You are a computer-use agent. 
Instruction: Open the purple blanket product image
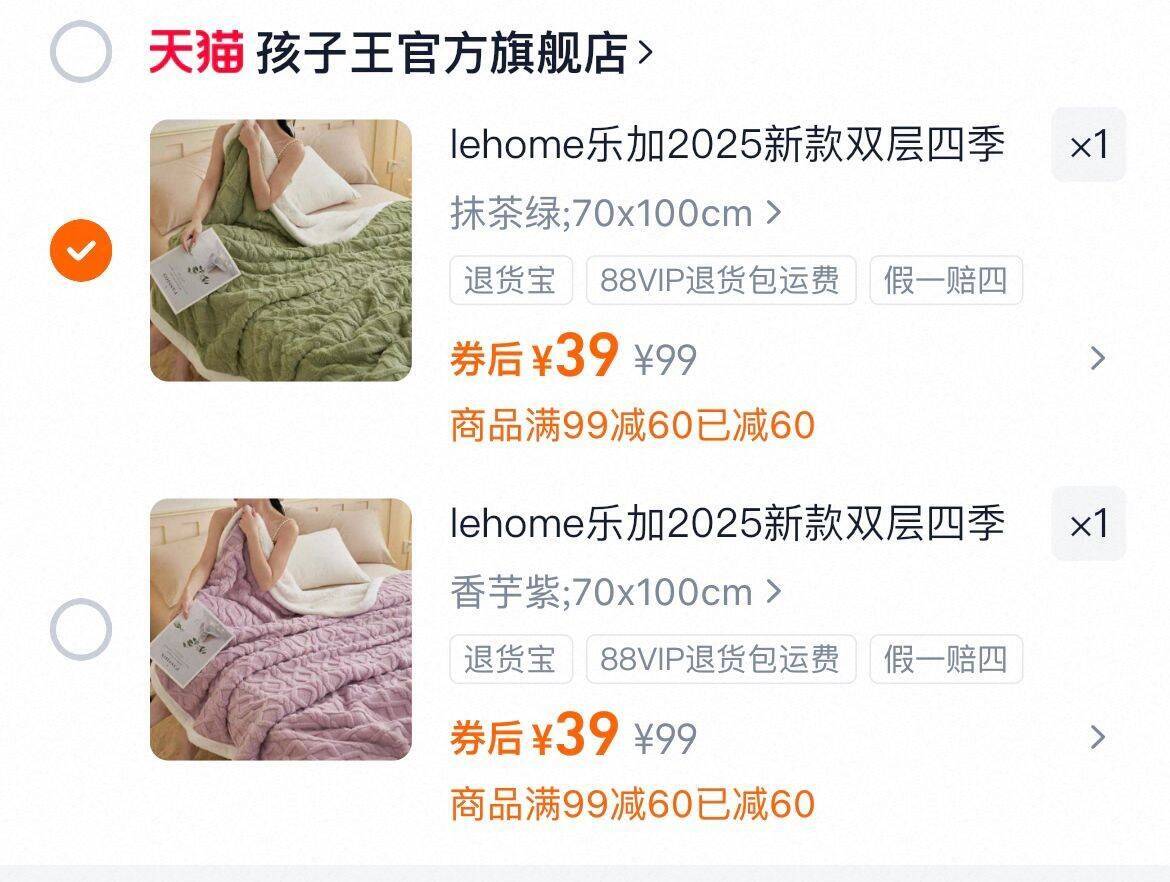pos(281,630)
